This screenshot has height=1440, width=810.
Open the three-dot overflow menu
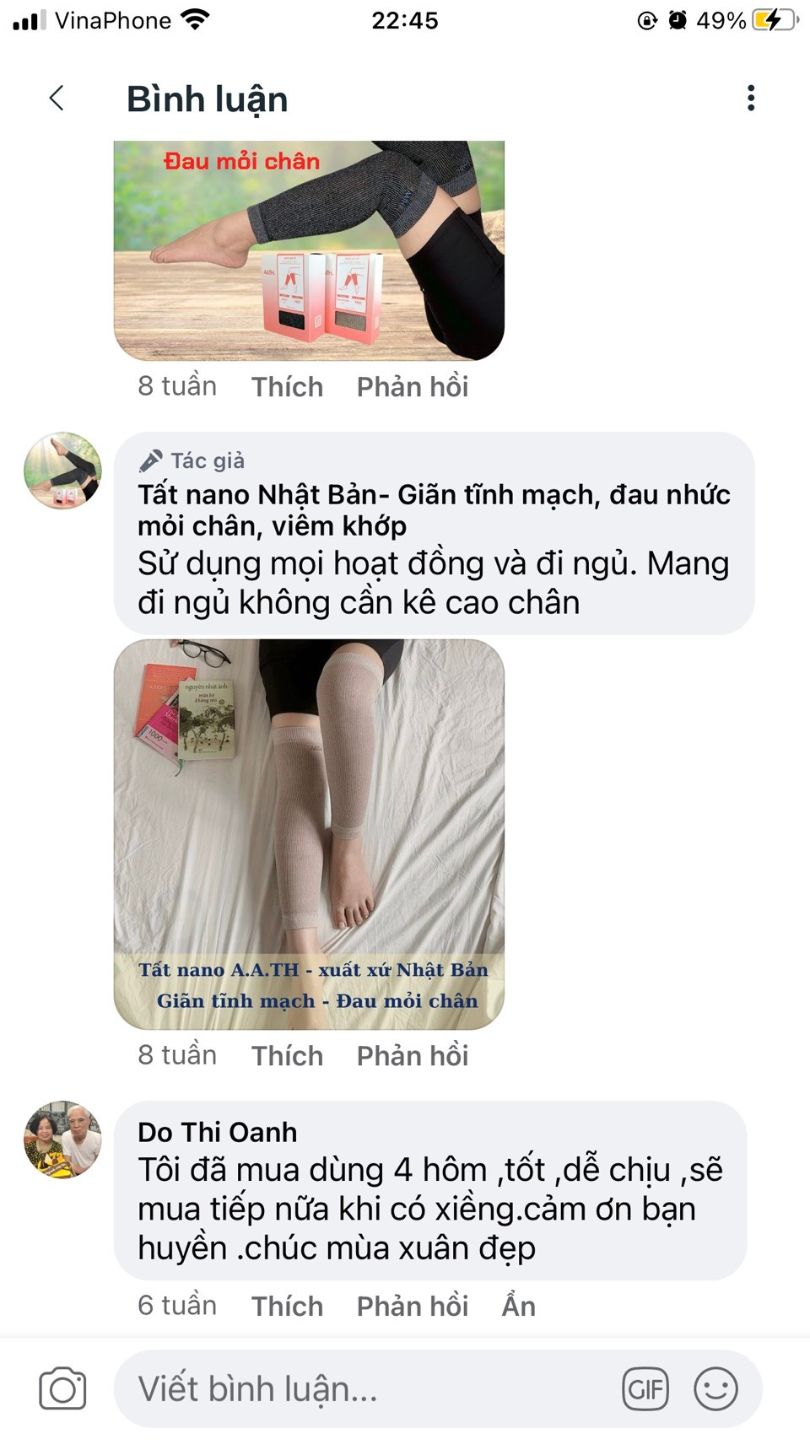tap(750, 98)
